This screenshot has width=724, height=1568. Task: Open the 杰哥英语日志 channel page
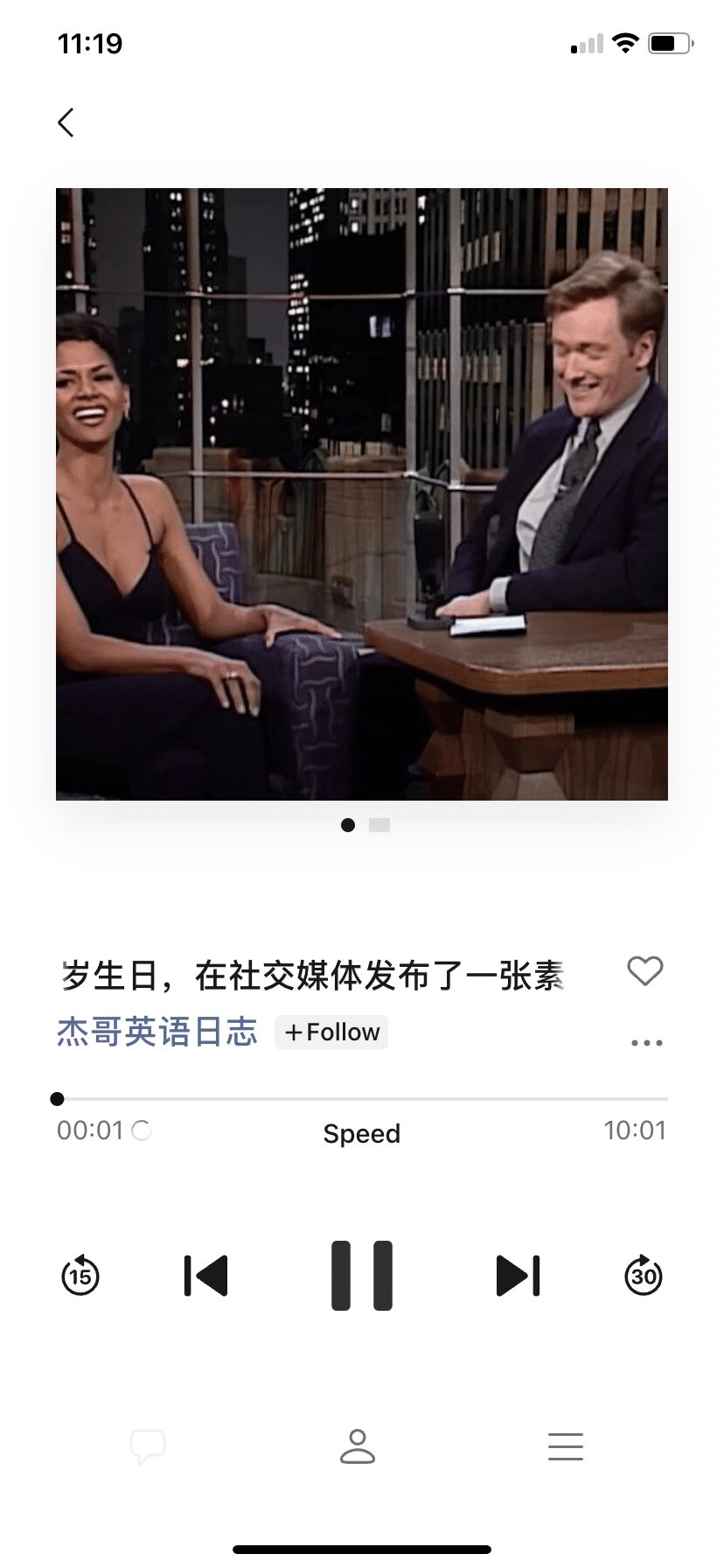tap(157, 1032)
